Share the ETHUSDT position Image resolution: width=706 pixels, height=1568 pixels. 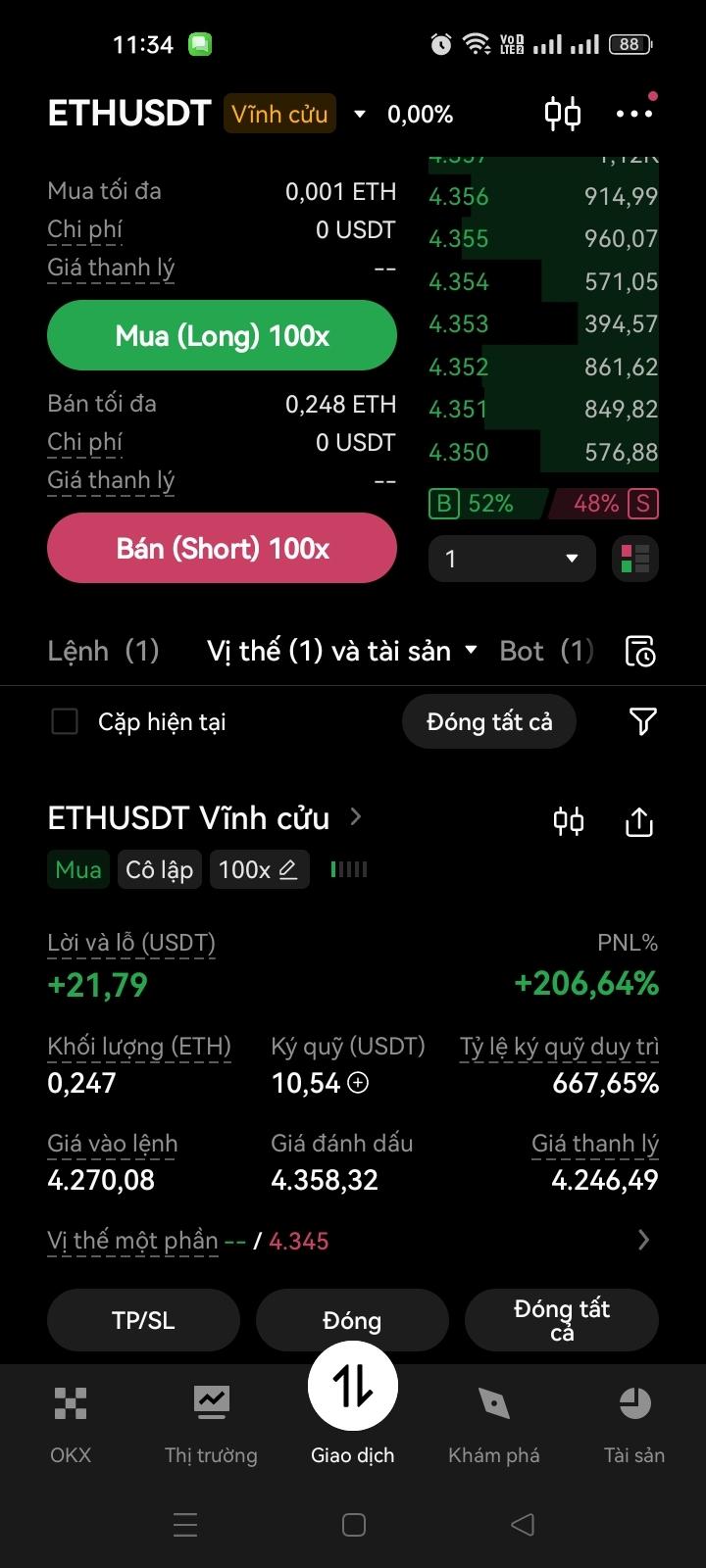(639, 821)
